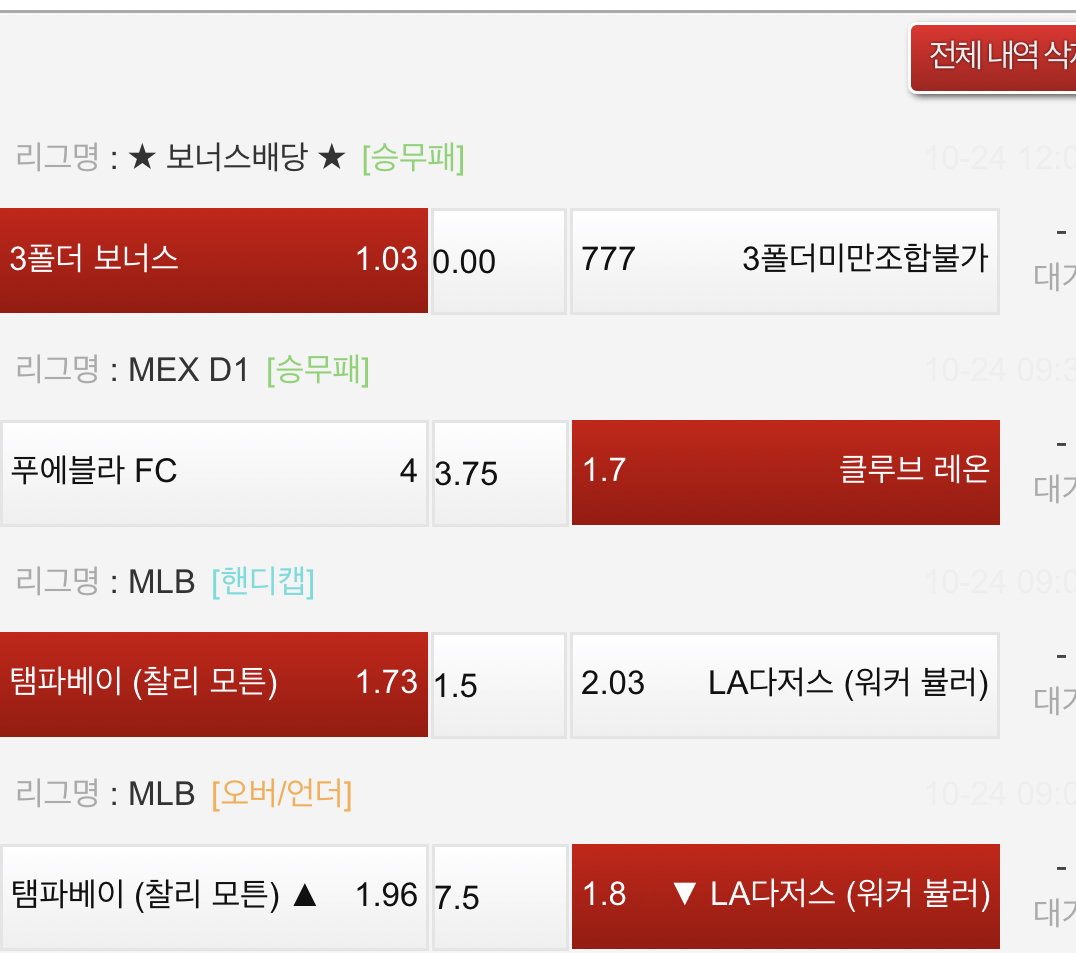Viewport: 1076px width, 953px height.
Task: Choose 777 3폴더미만조합불가 option
Action: pos(785,261)
